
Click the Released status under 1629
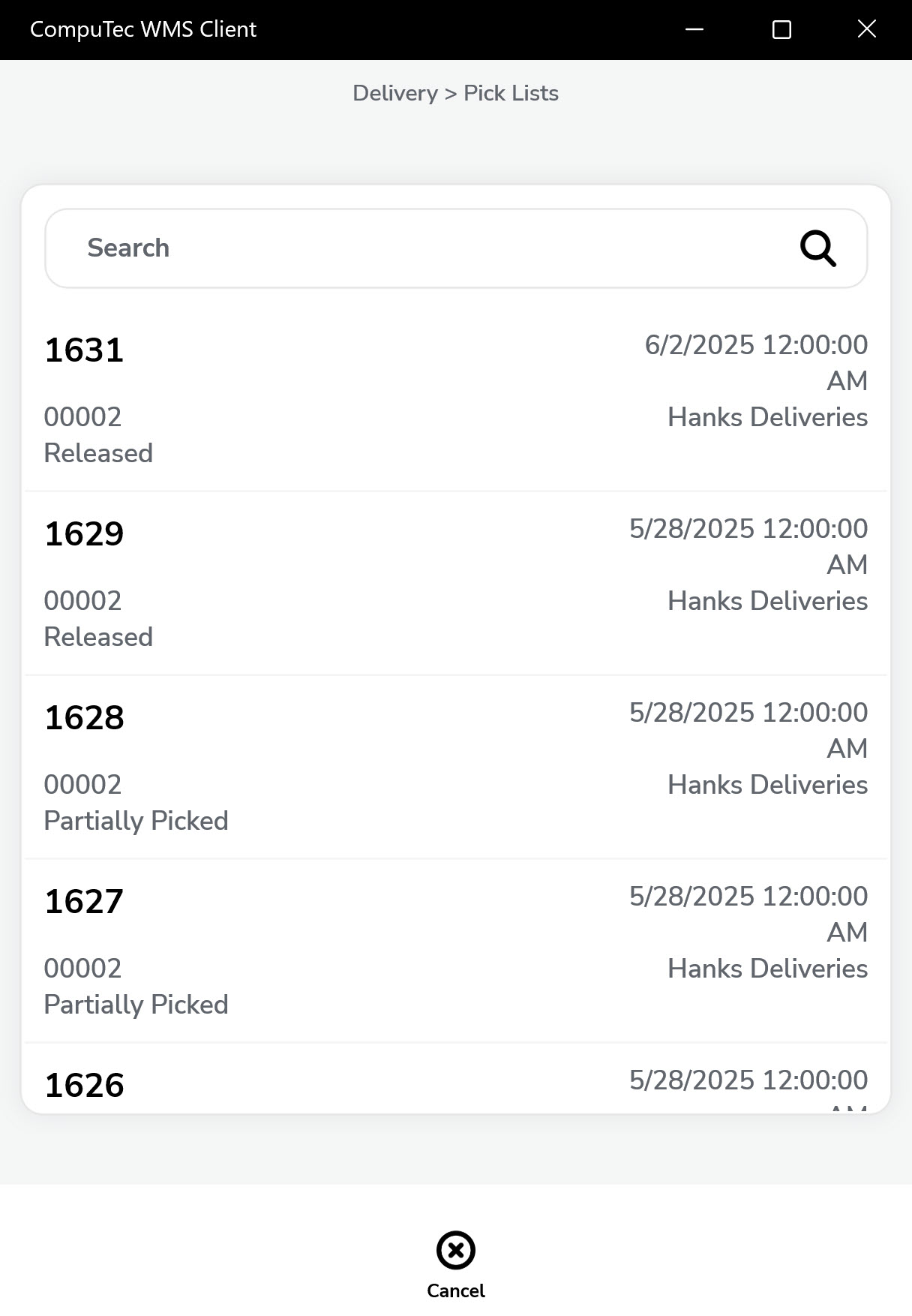point(98,637)
